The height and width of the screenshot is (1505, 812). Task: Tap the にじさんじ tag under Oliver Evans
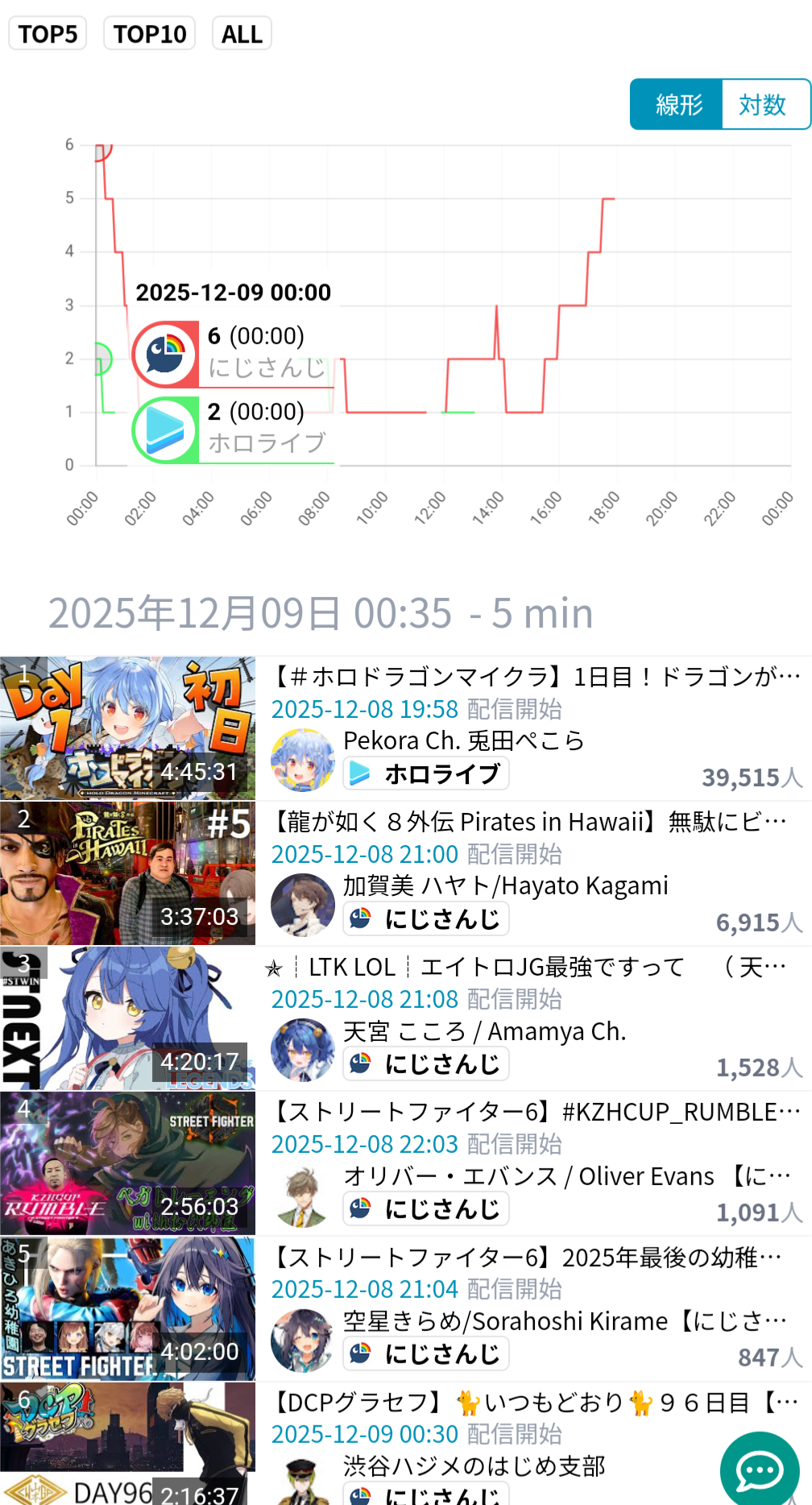click(426, 1209)
